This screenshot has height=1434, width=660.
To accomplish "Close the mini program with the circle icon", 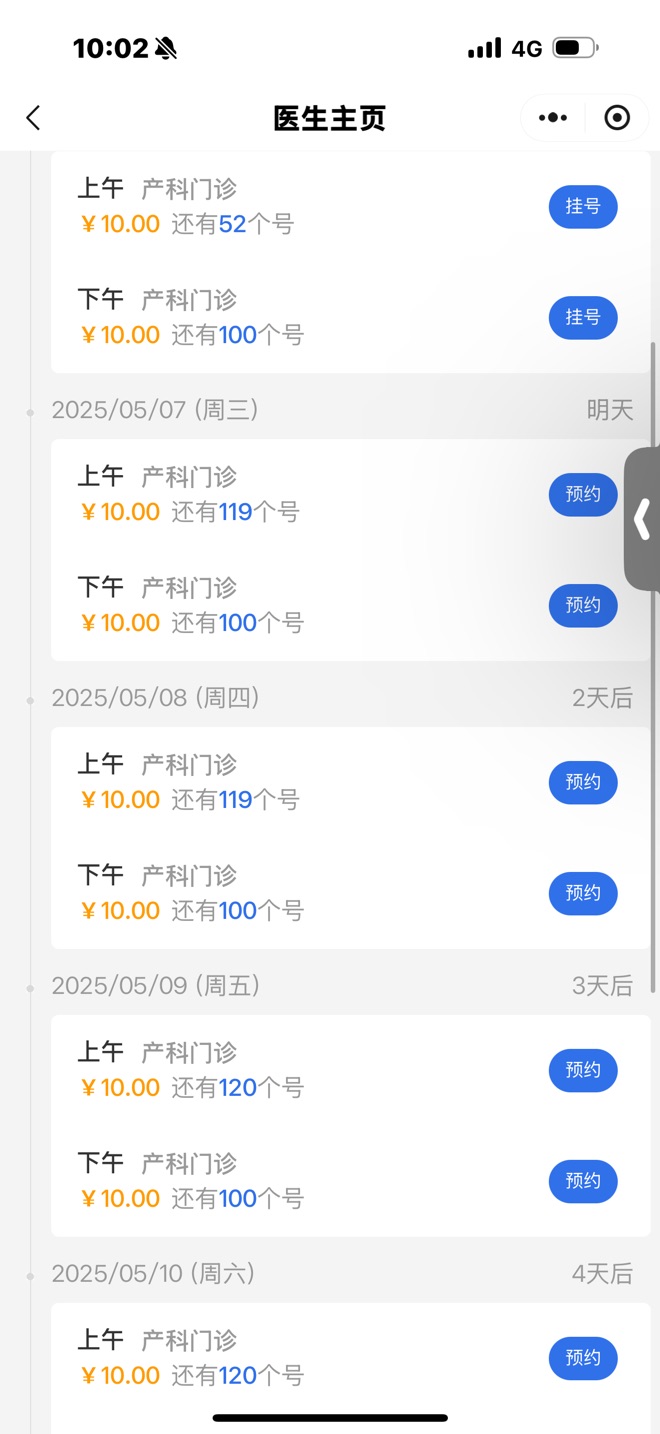I will (x=617, y=118).
